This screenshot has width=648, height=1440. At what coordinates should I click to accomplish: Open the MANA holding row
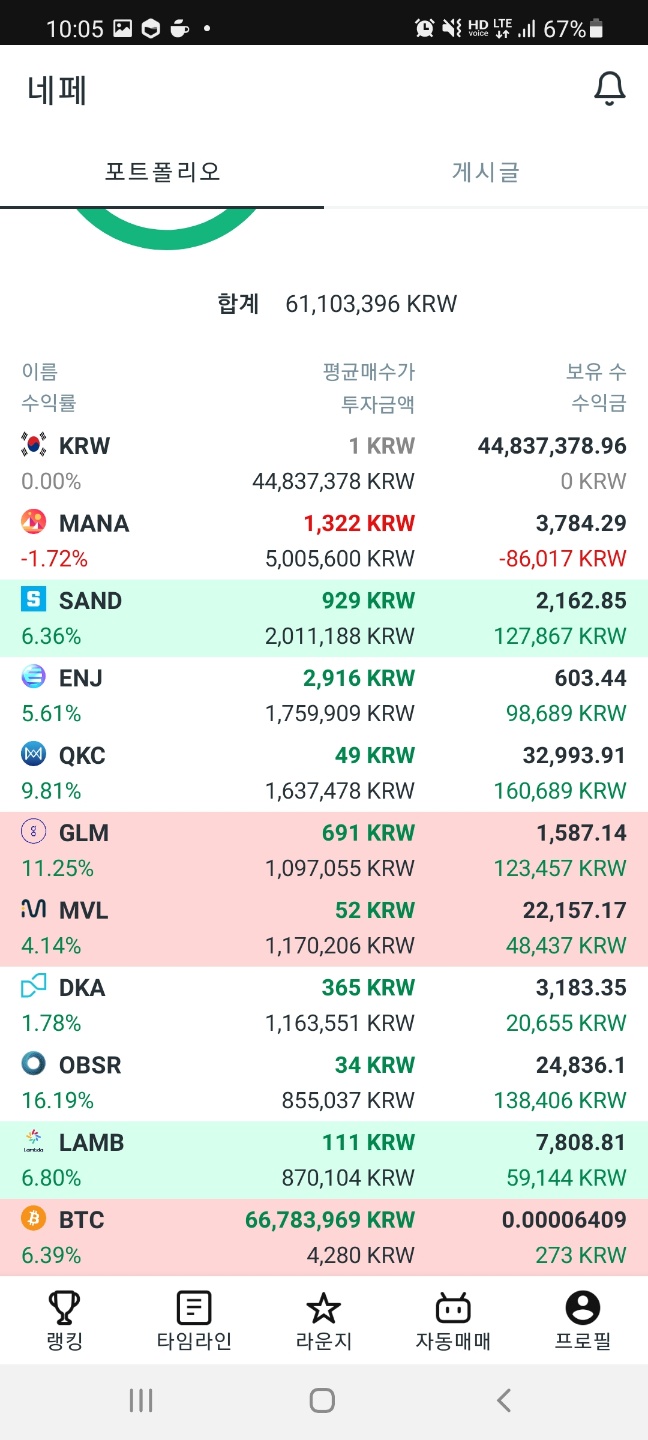coord(324,541)
